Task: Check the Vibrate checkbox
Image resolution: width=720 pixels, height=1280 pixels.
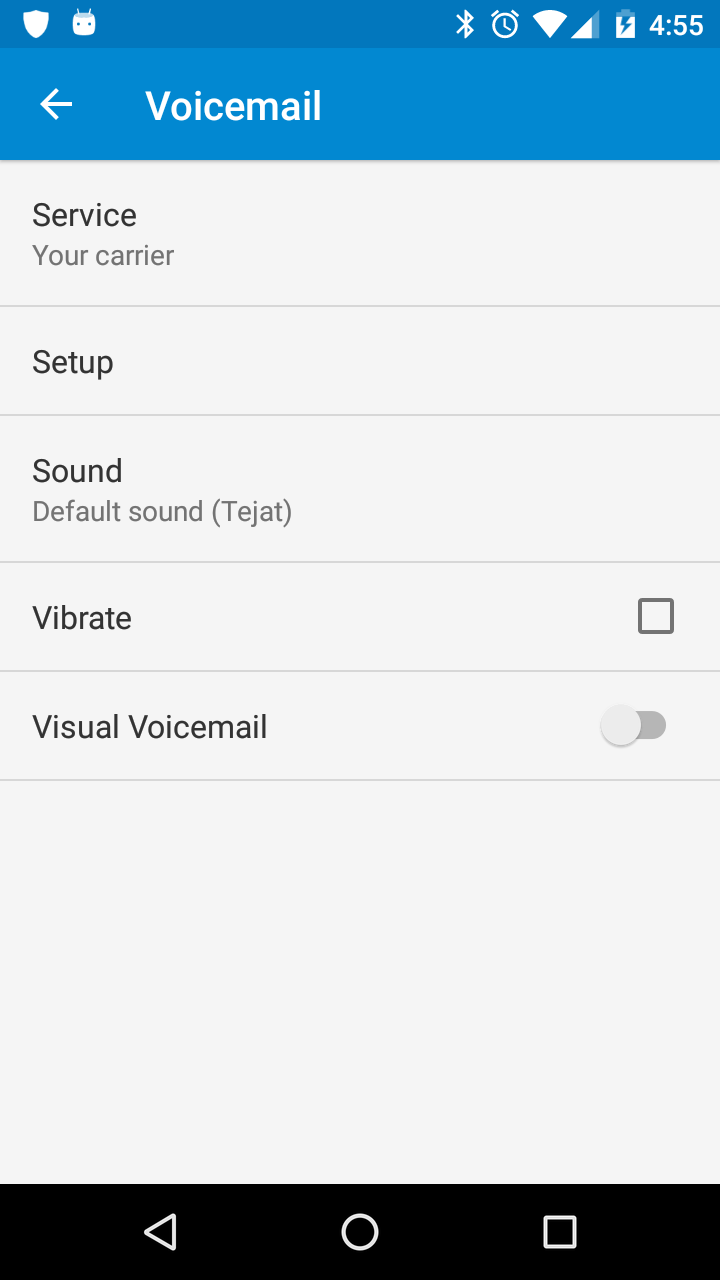Action: click(655, 616)
